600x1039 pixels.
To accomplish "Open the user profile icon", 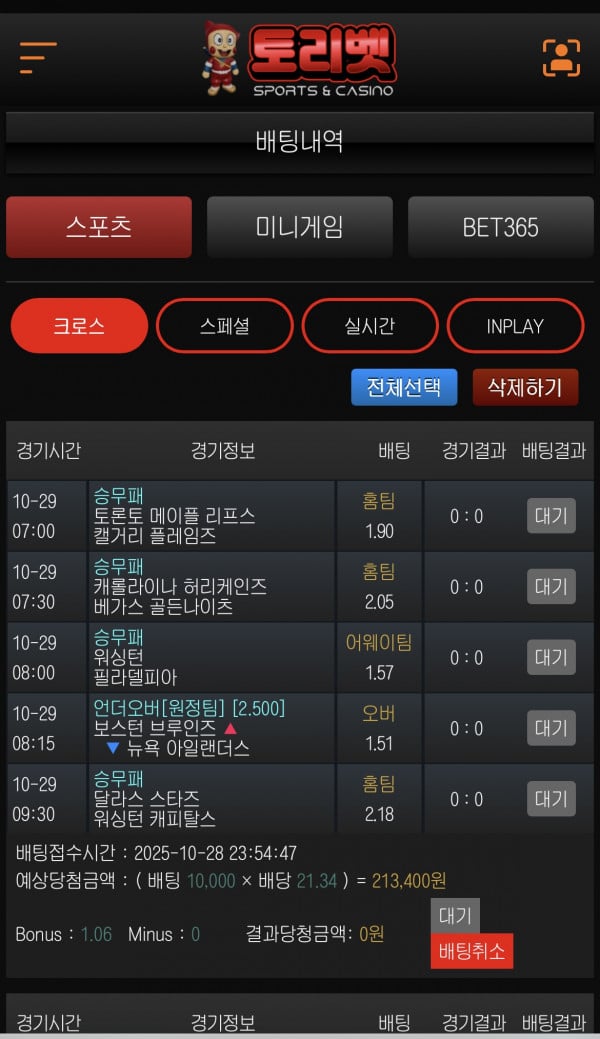I will tap(561, 58).
